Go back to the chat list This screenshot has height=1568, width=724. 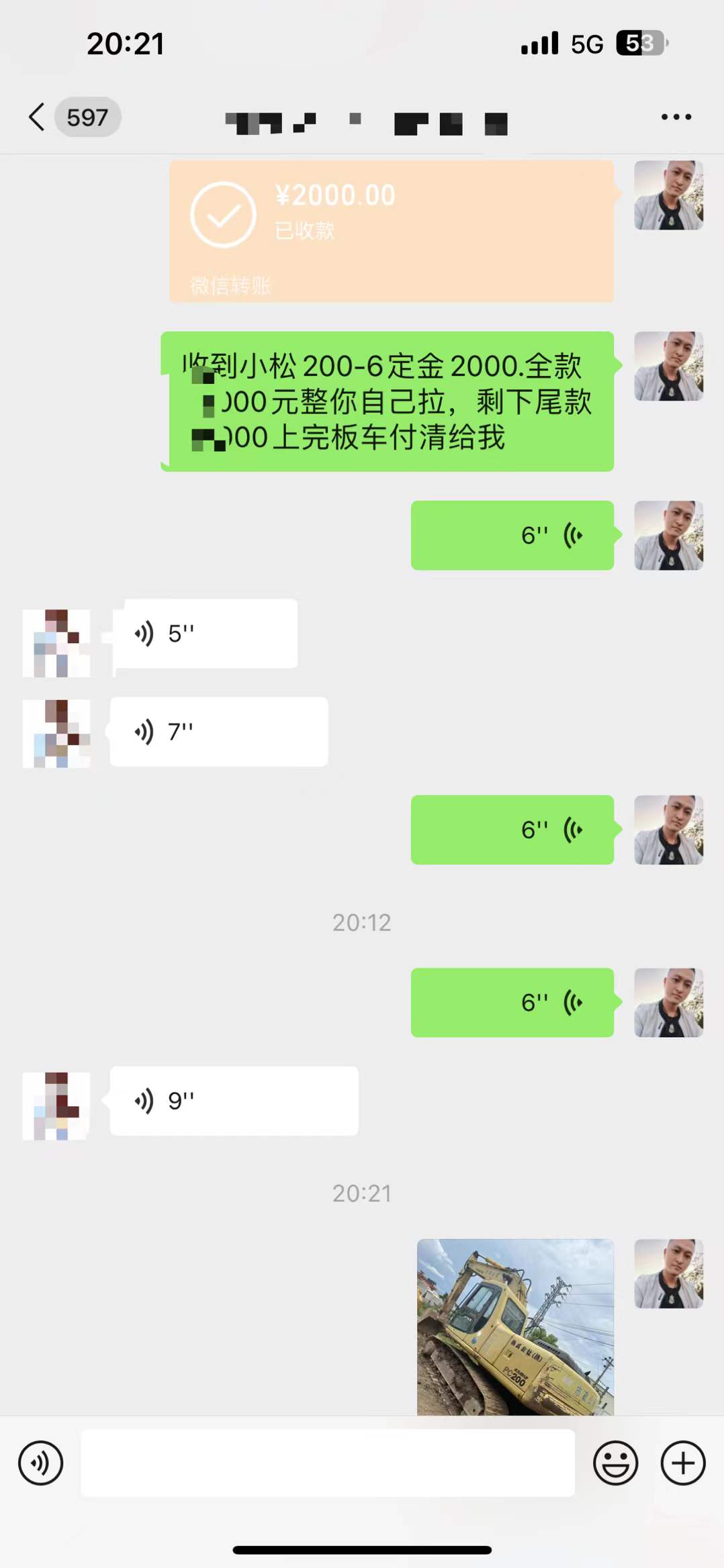[38, 117]
